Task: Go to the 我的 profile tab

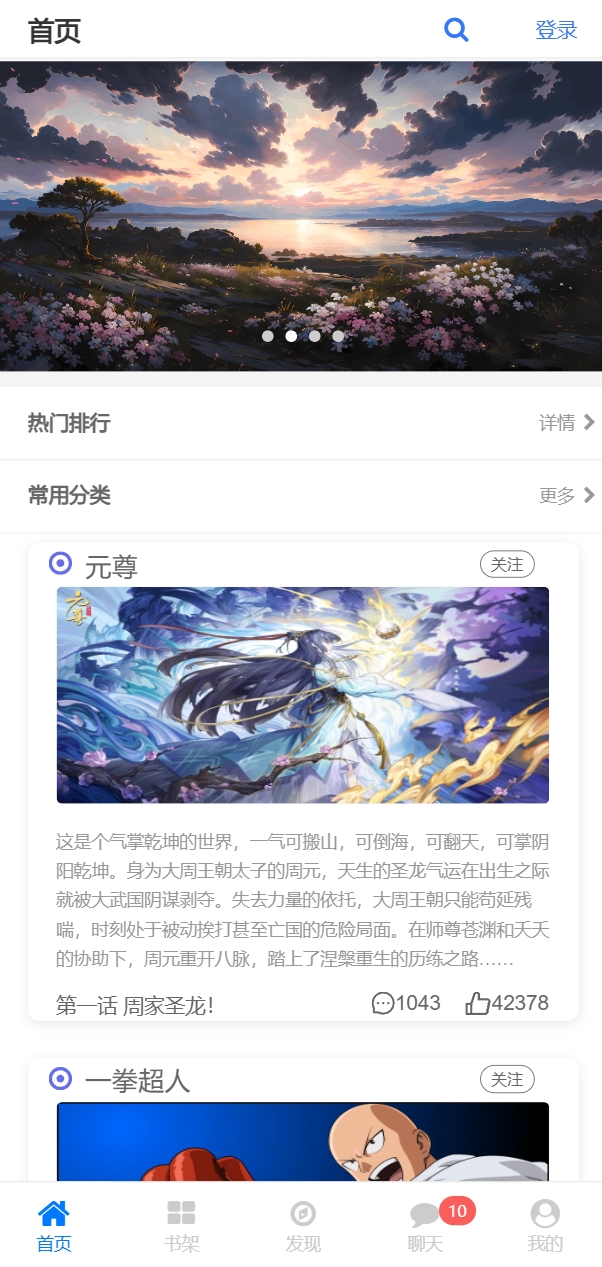Action: 545,1226
